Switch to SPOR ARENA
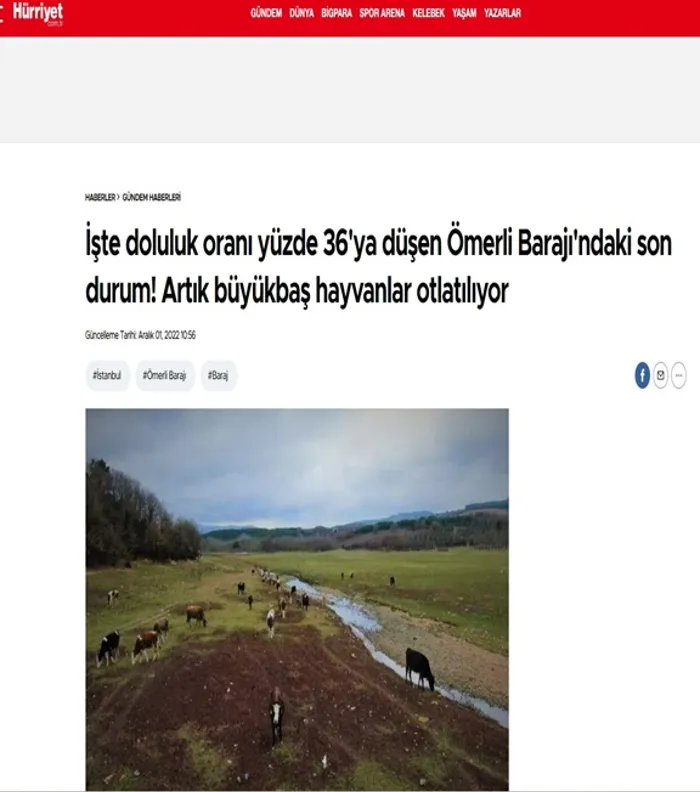700x792 pixels. 382,14
